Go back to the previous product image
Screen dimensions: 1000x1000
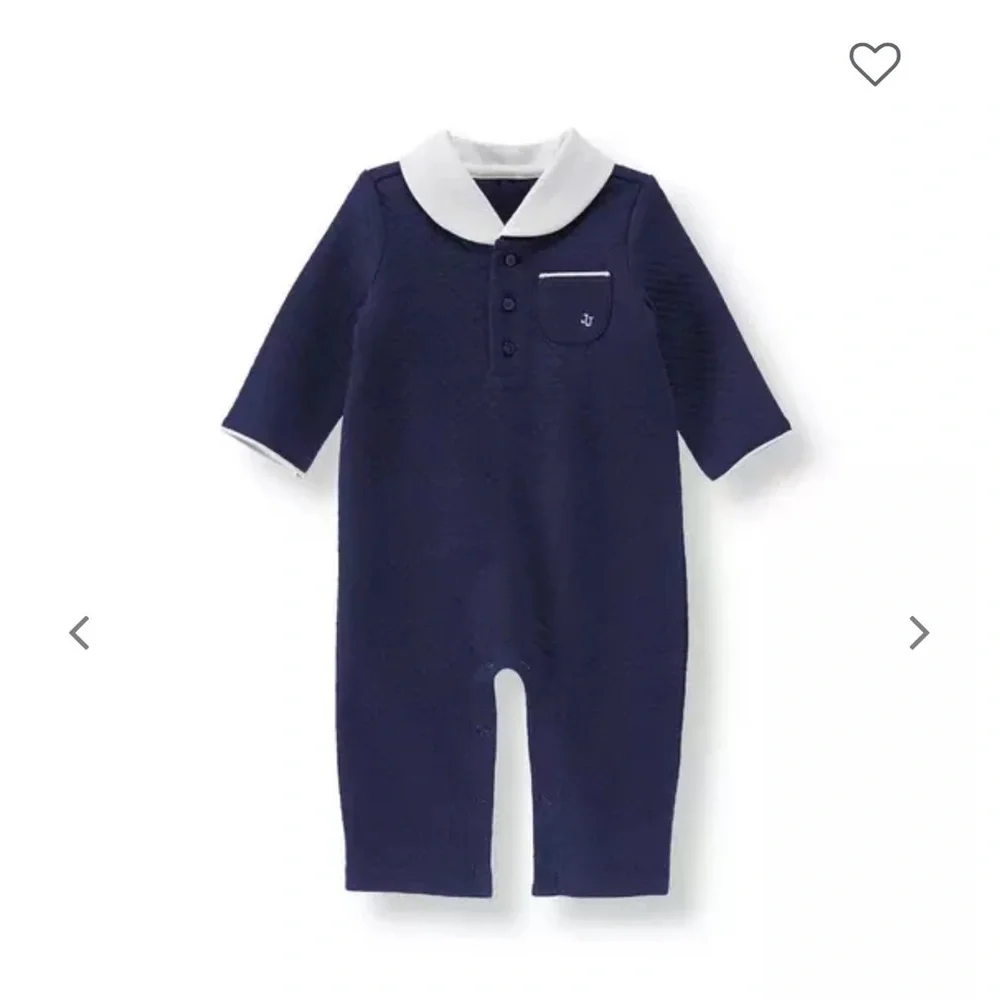[80, 632]
